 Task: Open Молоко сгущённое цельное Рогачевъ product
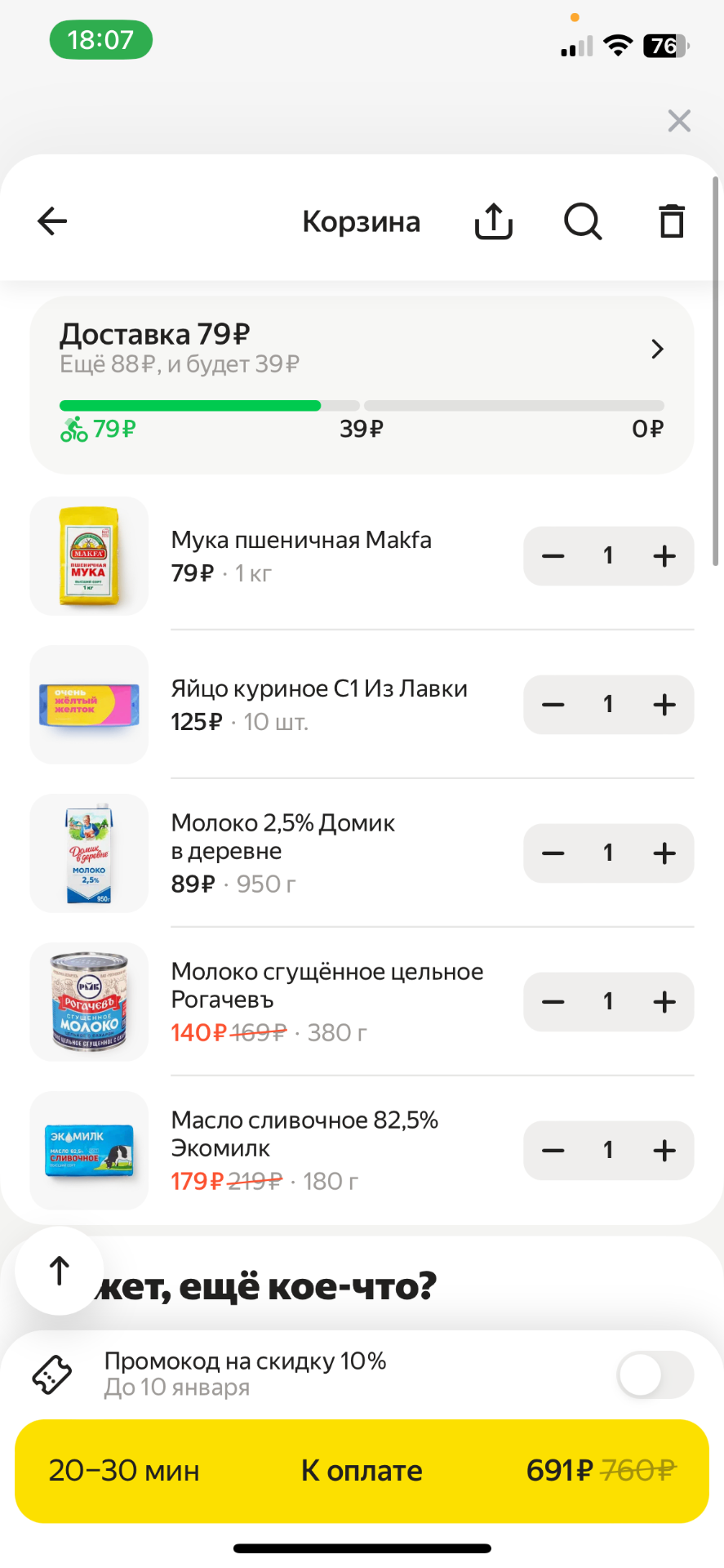[326, 985]
